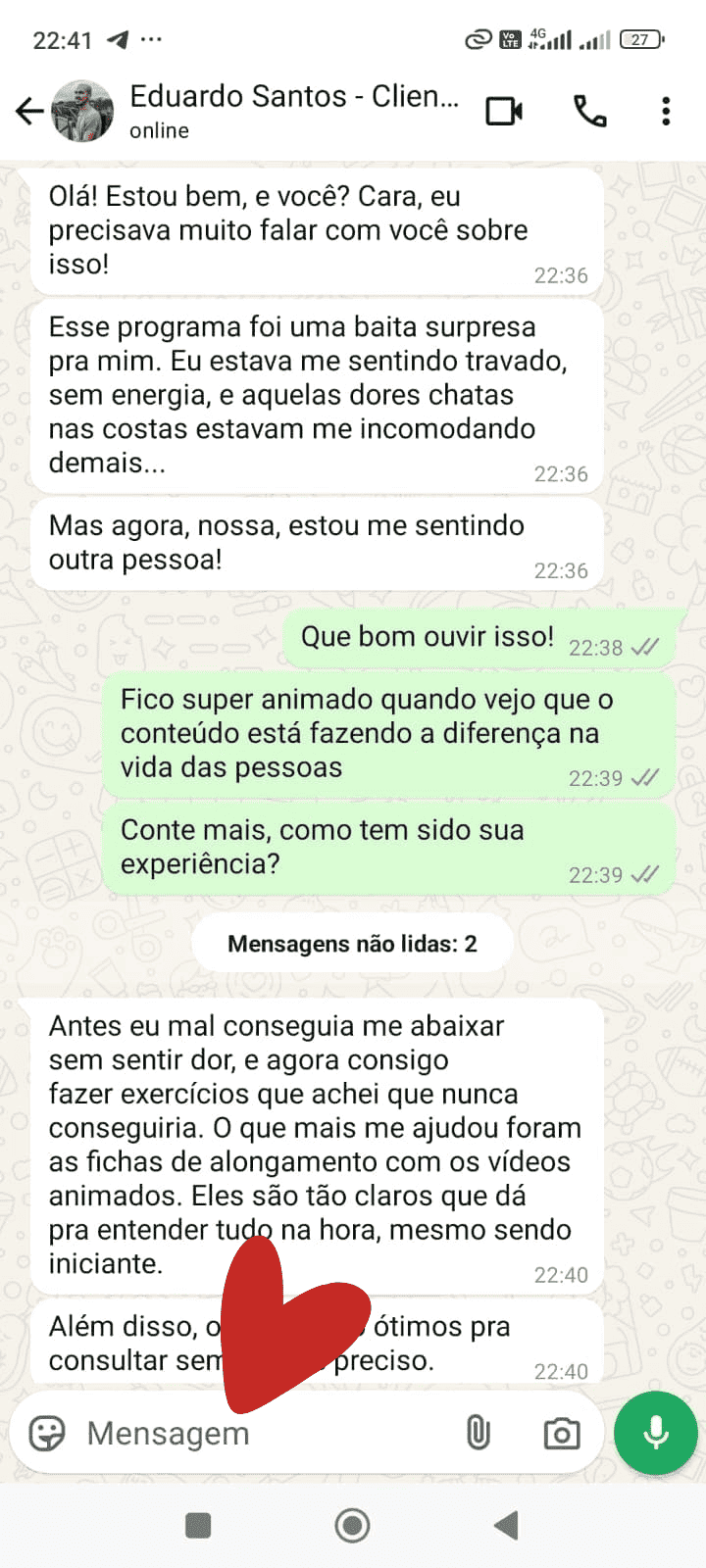
Task: Tap the 'Mensagens não lidas: 2' divider
Action: (x=352, y=943)
